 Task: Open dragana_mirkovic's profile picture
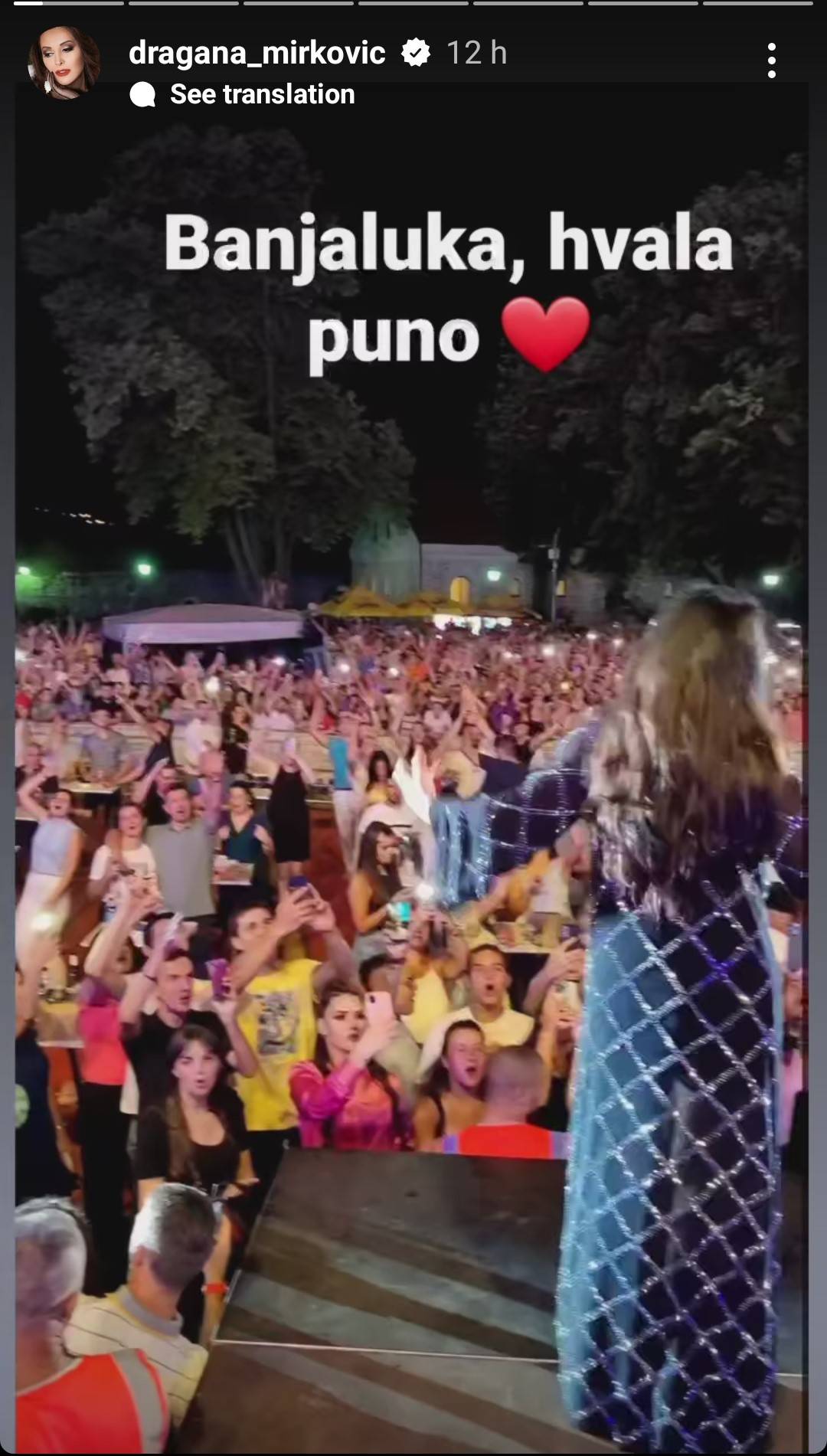point(64,62)
